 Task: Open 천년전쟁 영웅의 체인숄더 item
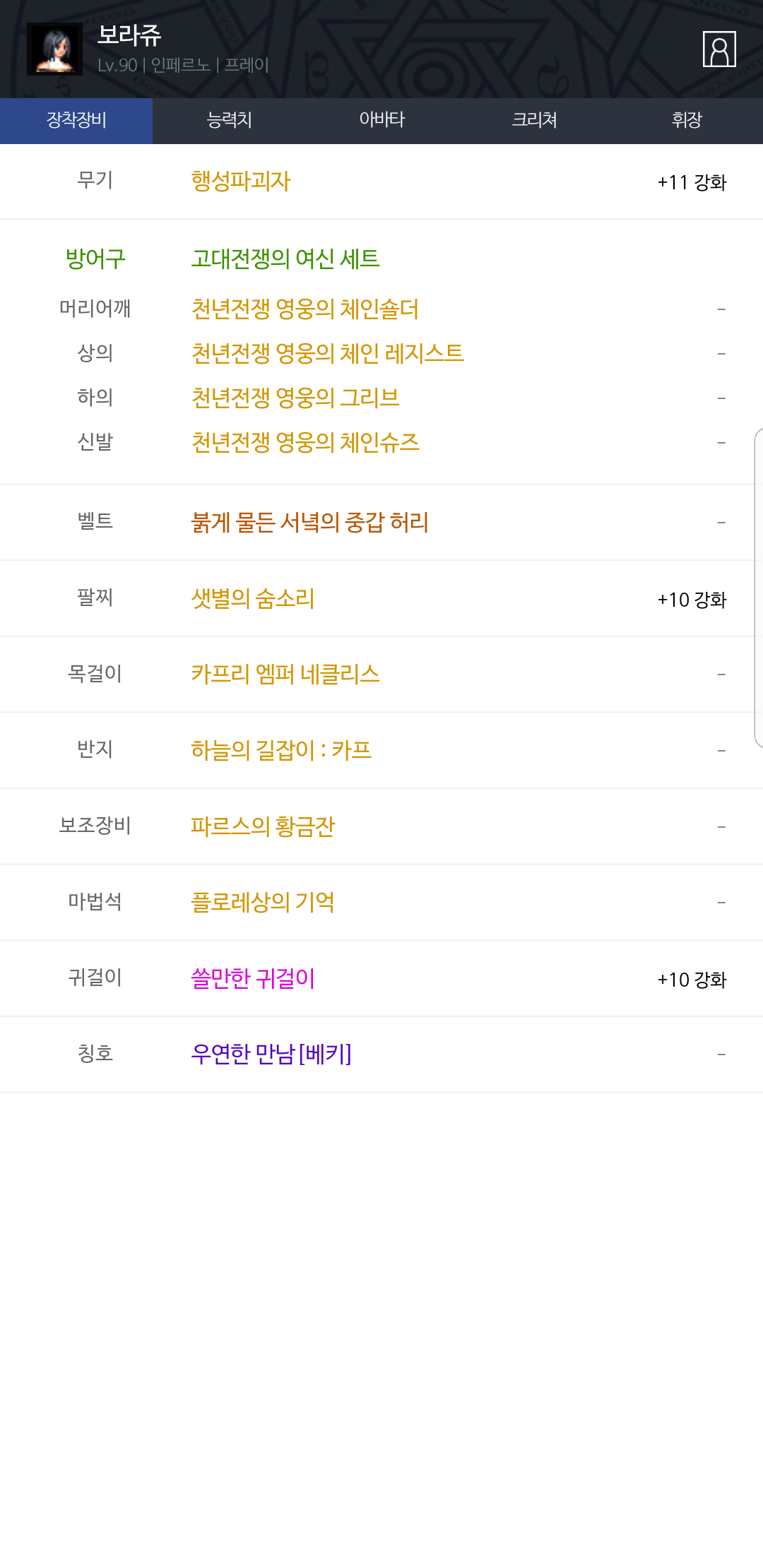(305, 309)
